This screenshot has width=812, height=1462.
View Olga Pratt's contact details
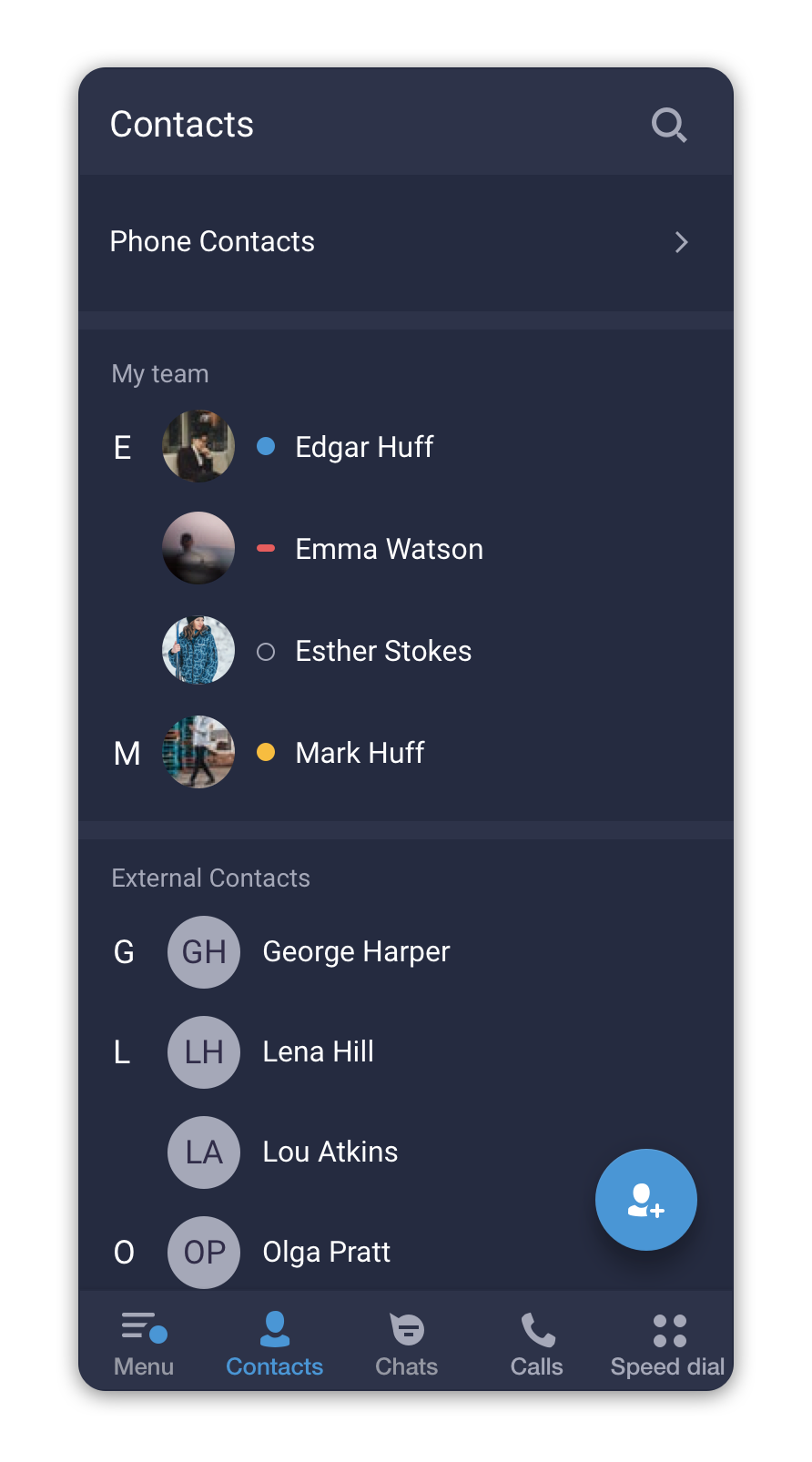[326, 1253]
